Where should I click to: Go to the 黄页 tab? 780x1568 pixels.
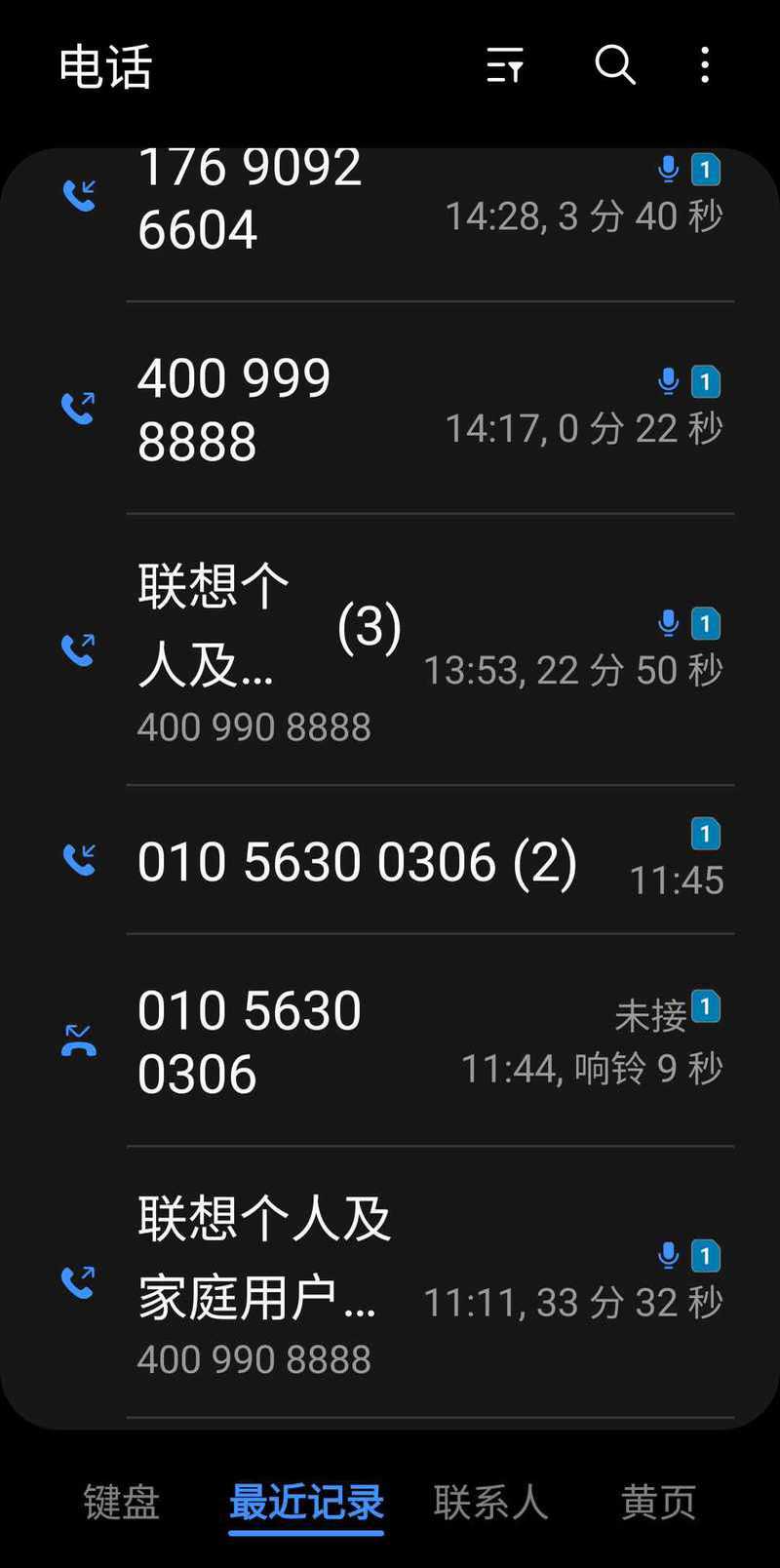(x=659, y=1502)
